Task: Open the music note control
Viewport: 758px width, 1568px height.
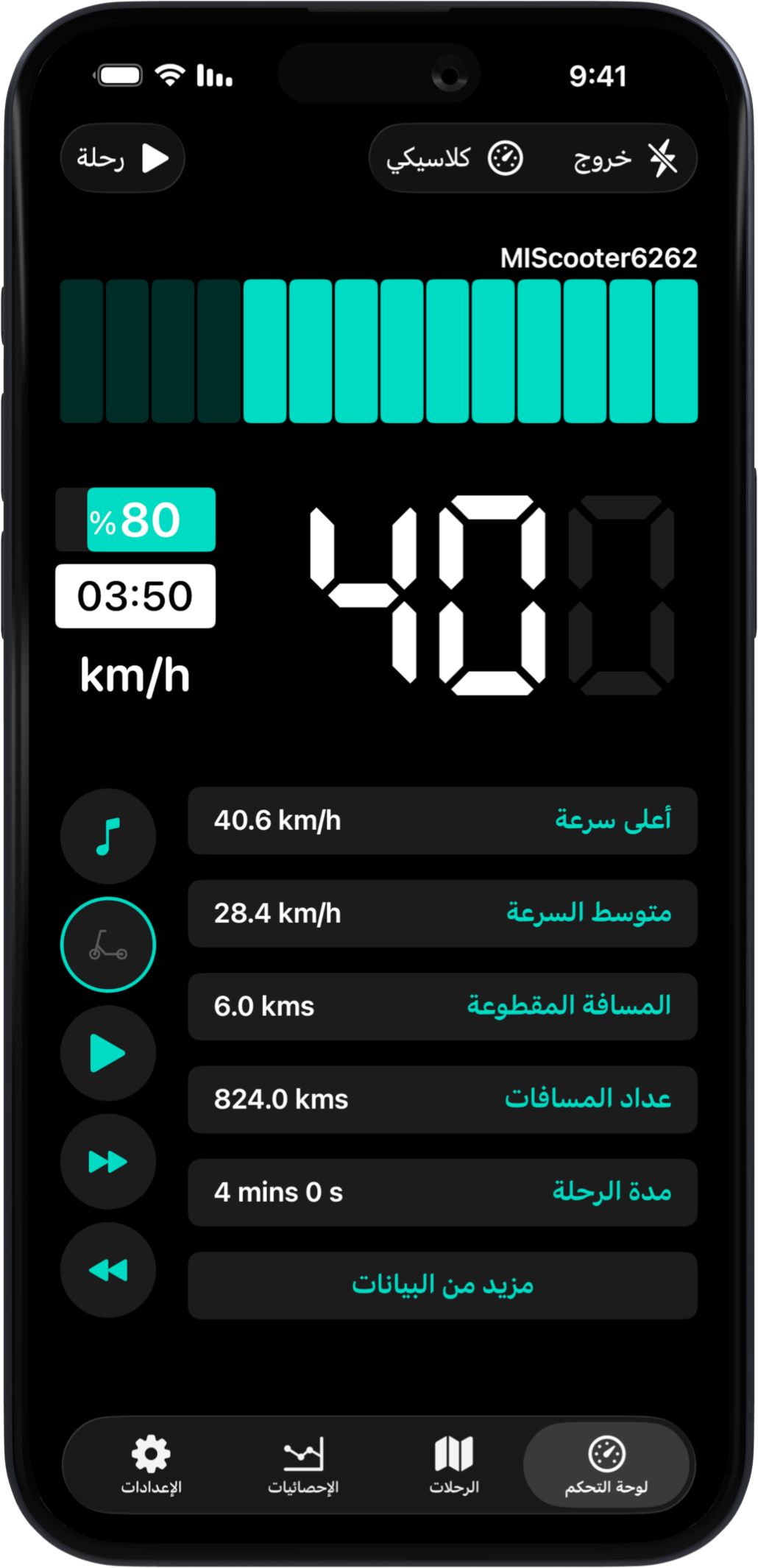Action: click(x=108, y=836)
